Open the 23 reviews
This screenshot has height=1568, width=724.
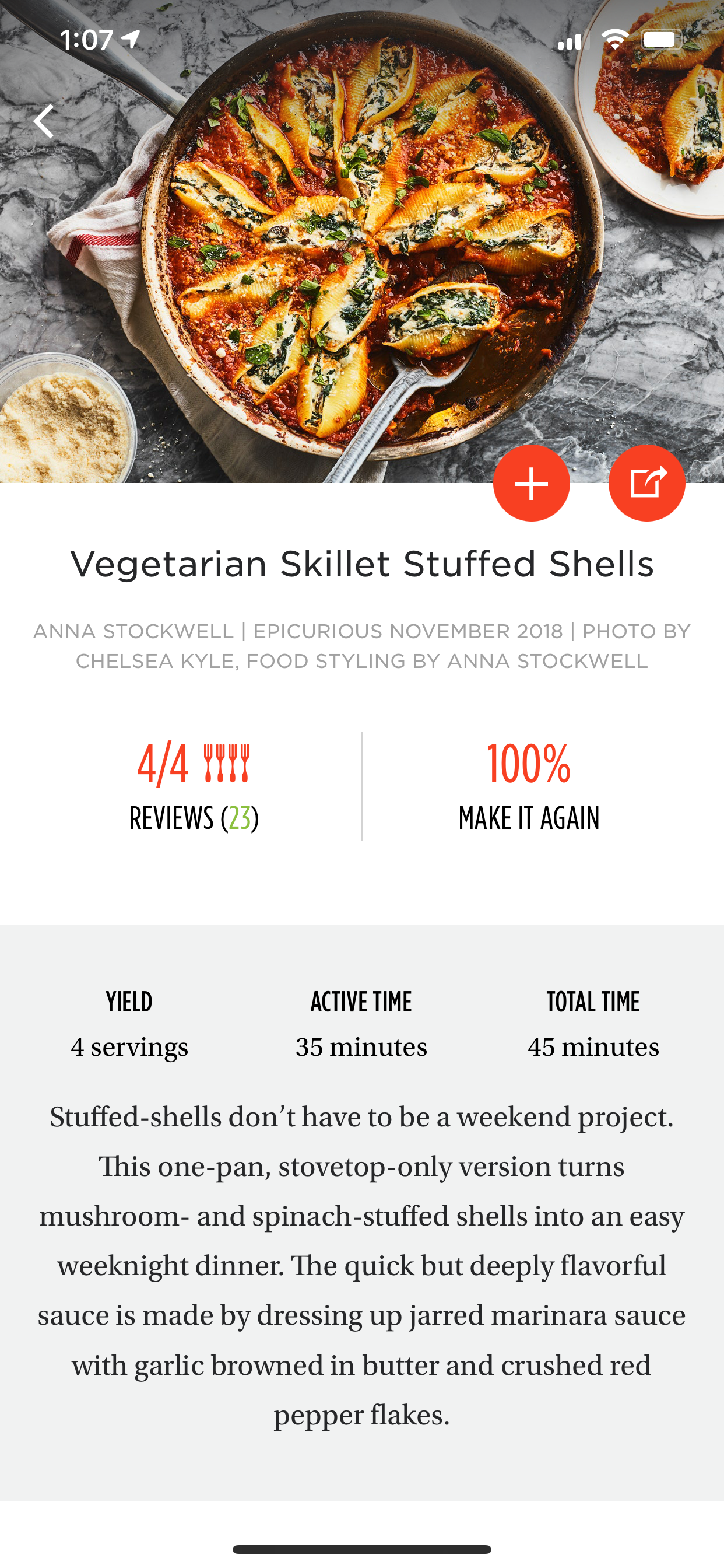194,817
